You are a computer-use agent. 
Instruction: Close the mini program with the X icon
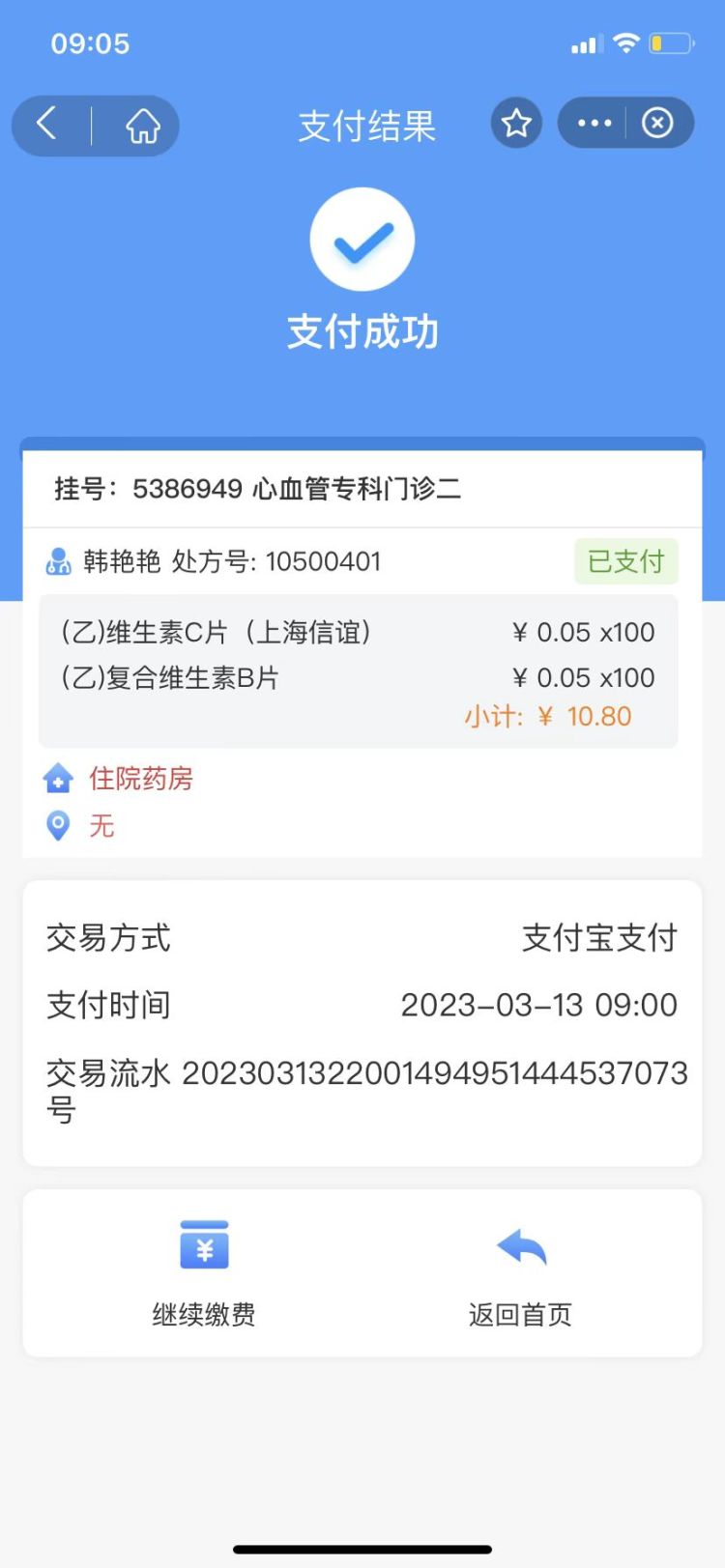point(658,123)
